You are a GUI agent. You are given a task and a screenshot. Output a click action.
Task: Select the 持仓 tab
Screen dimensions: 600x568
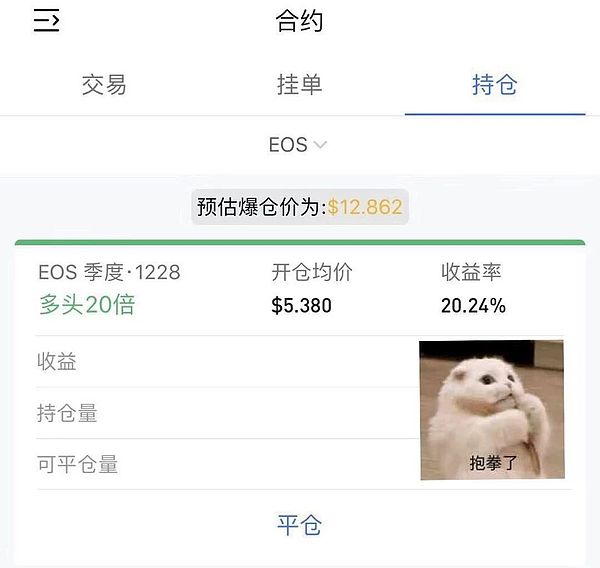(x=494, y=85)
